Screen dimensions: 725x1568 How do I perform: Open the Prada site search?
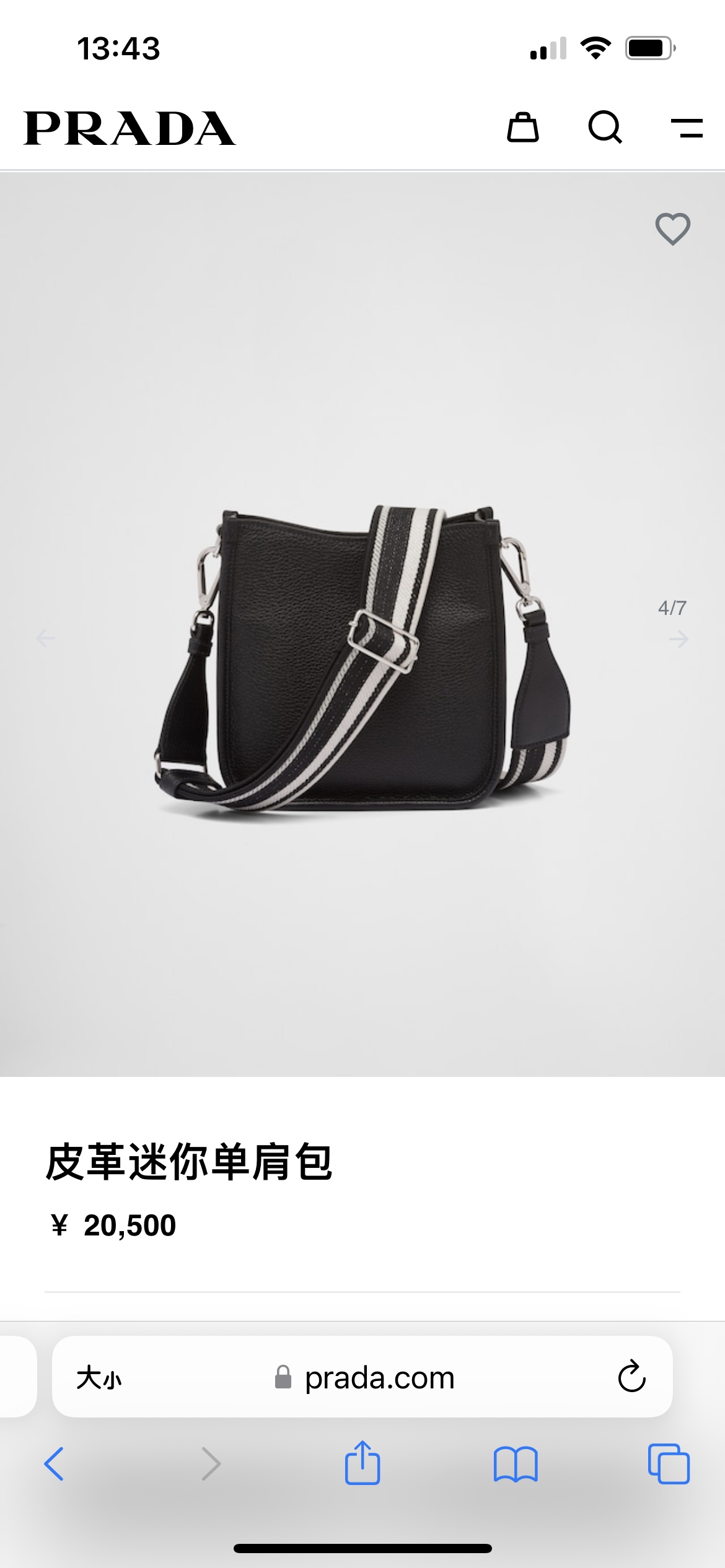pyautogui.click(x=605, y=128)
